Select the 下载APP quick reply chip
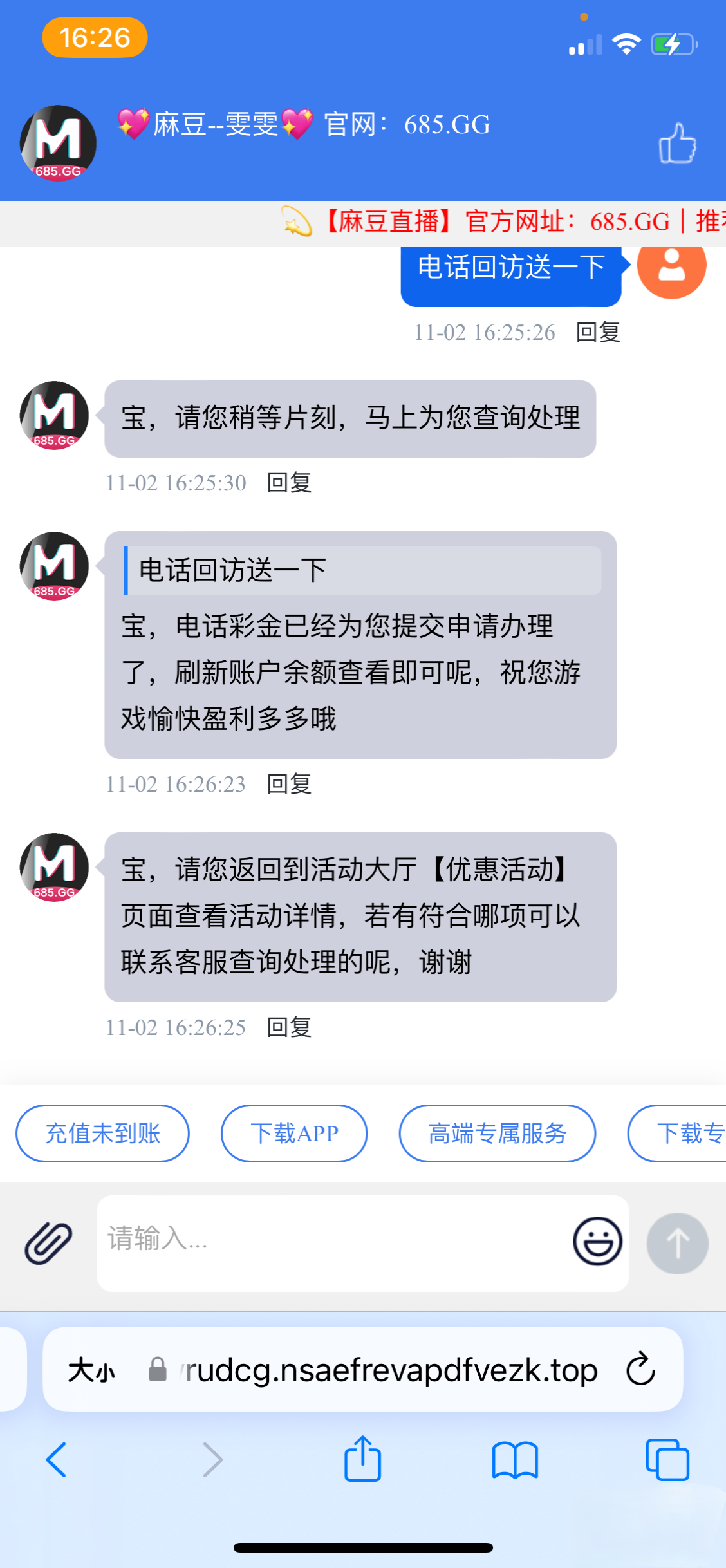Screen dimensions: 726x1568 pos(294,1134)
